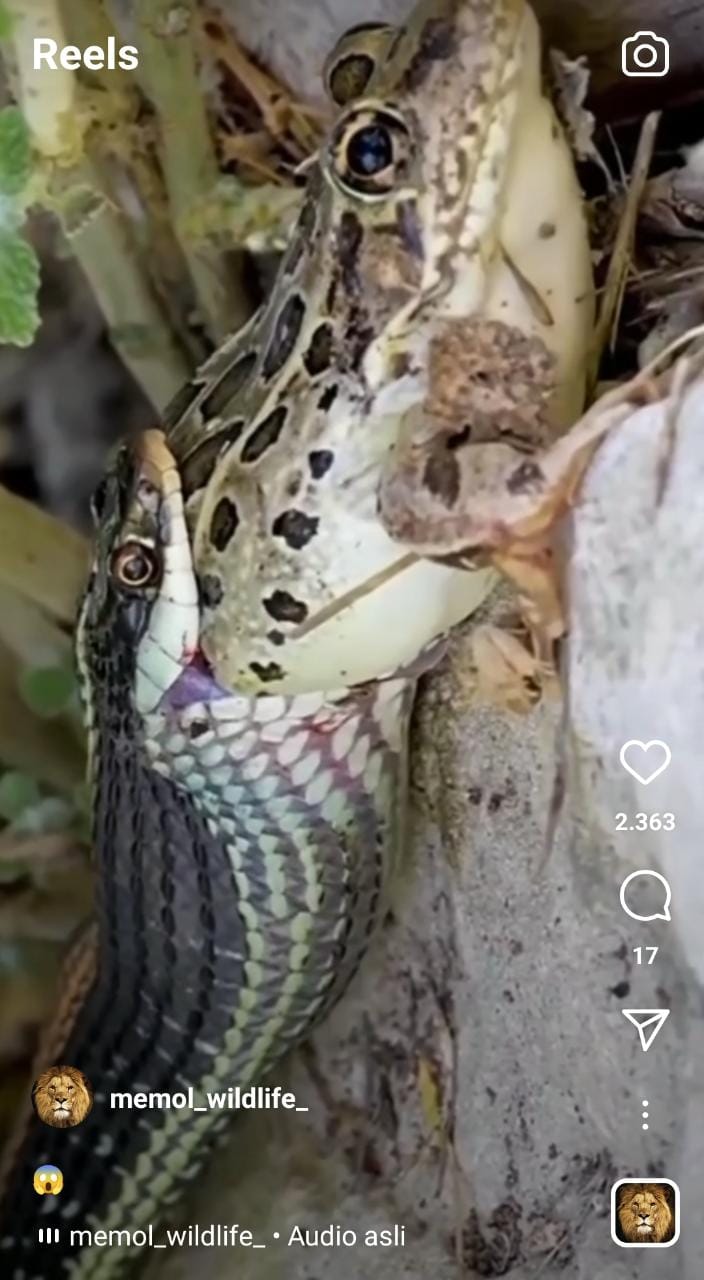Open the camera to create a reel
Image resolution: width=704 pixels, height=1280 pixels.
click(x=645, y=55)
